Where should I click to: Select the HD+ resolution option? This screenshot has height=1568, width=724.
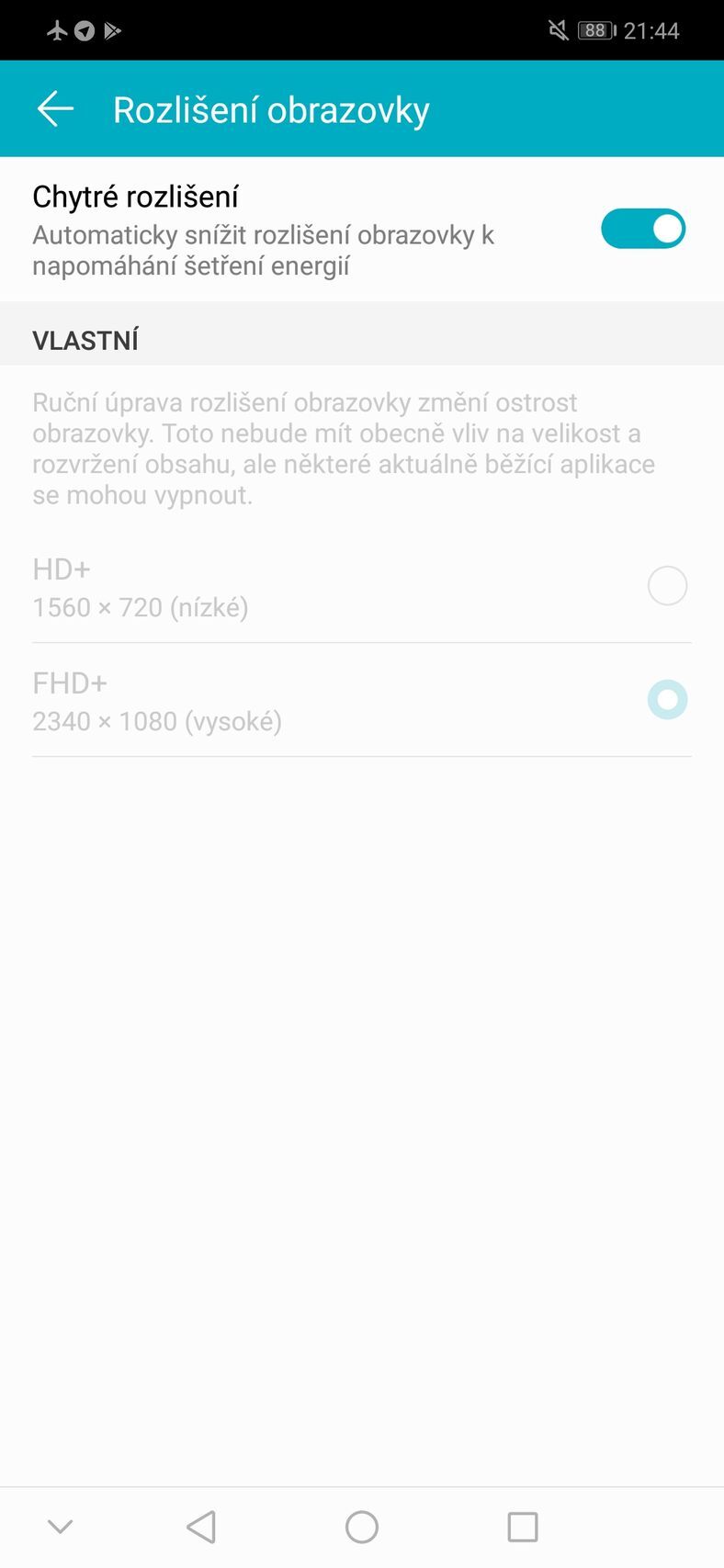[x=667, y=585]
